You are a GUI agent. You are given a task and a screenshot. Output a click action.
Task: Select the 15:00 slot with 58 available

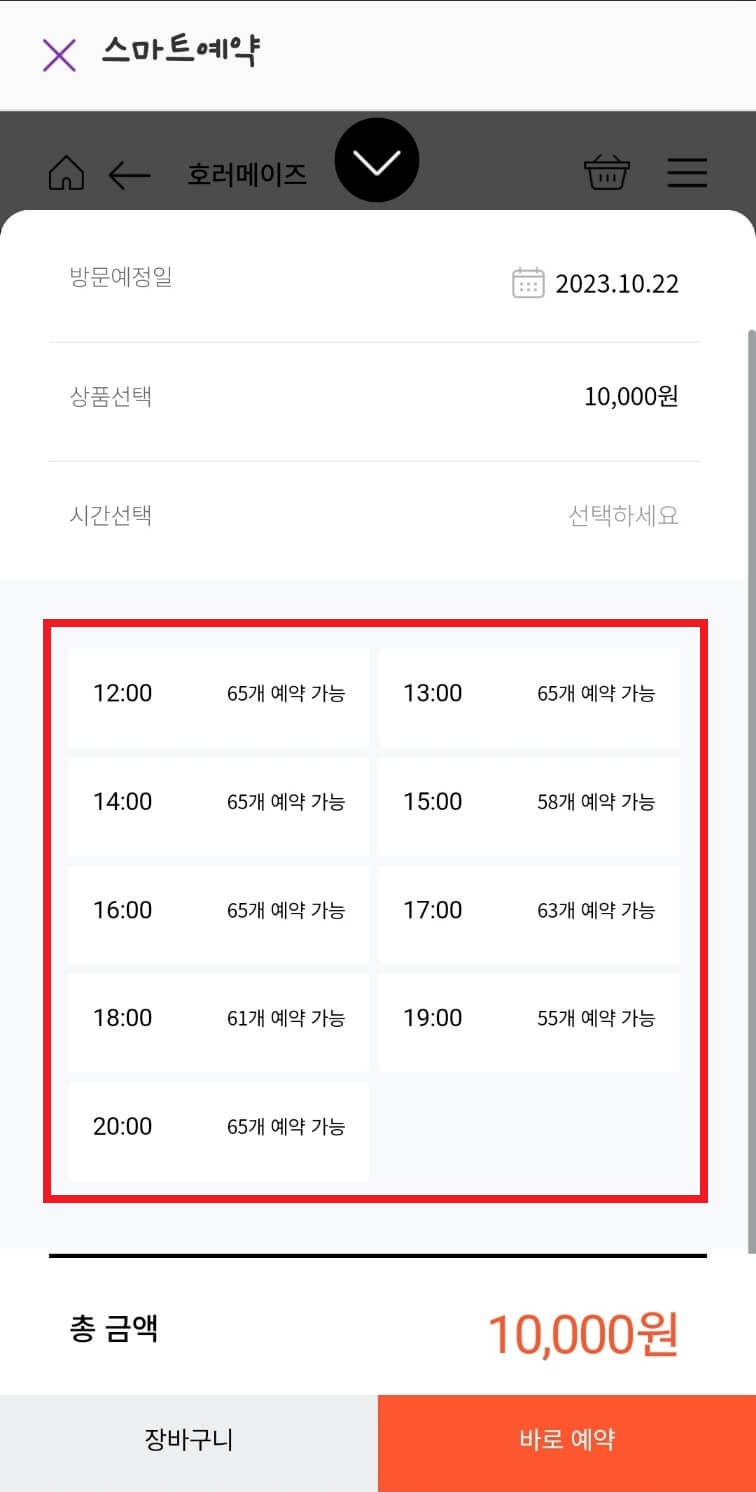[x=528, y=801]
